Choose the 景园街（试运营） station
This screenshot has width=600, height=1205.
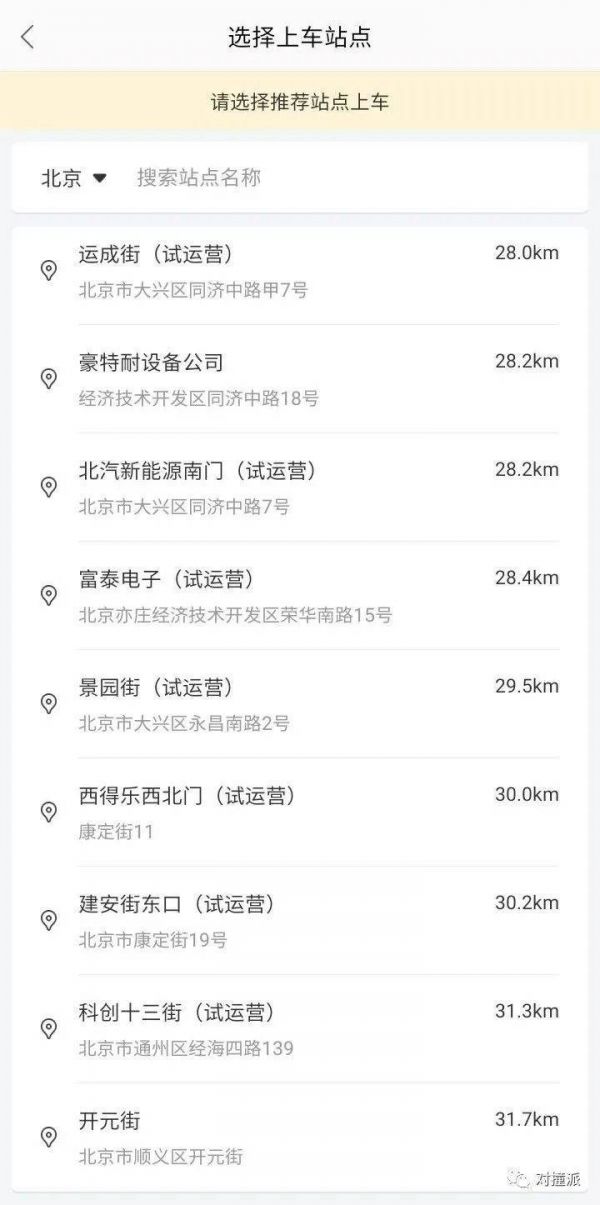[x=300, y=704]
